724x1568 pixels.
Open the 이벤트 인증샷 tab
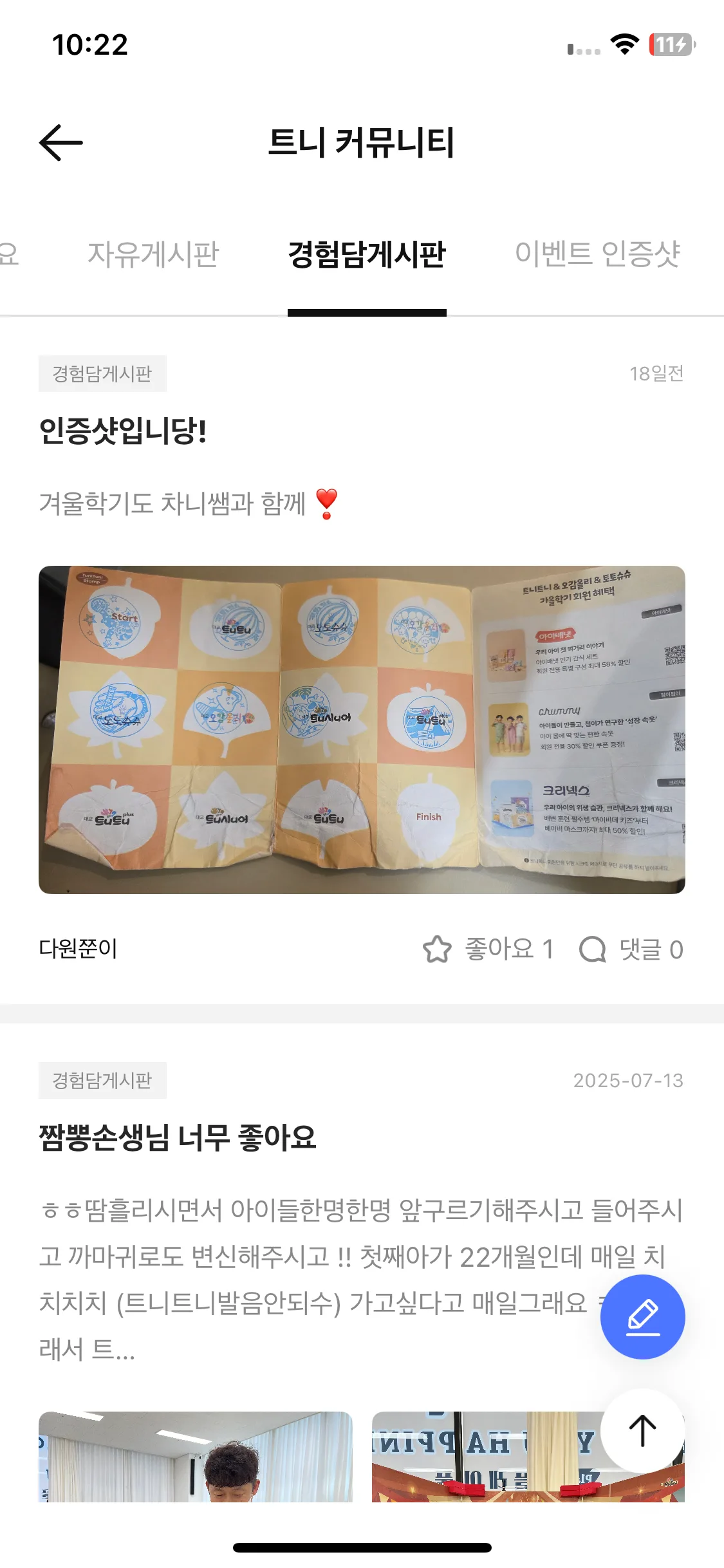(597, 254)
